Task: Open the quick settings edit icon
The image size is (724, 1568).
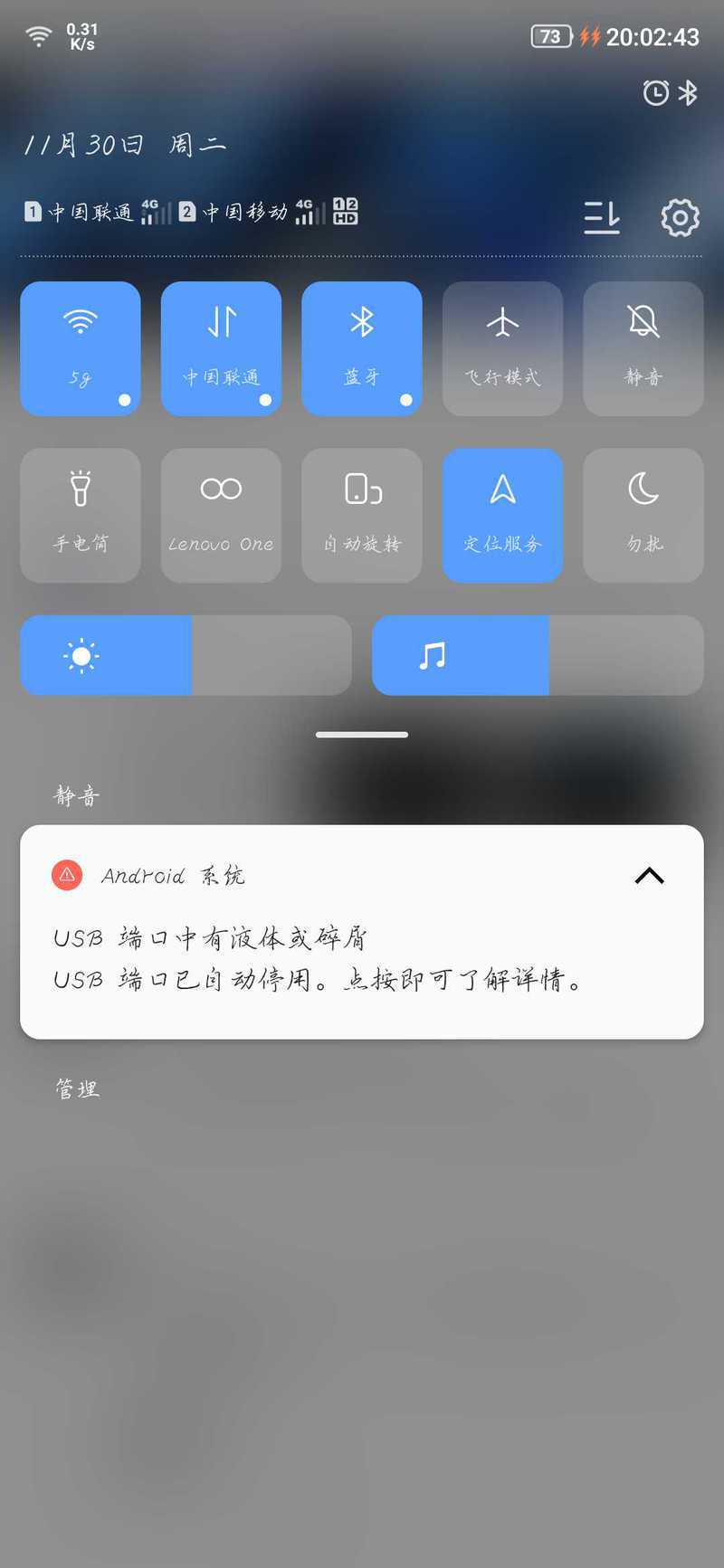Action: (x=602, y=217)
